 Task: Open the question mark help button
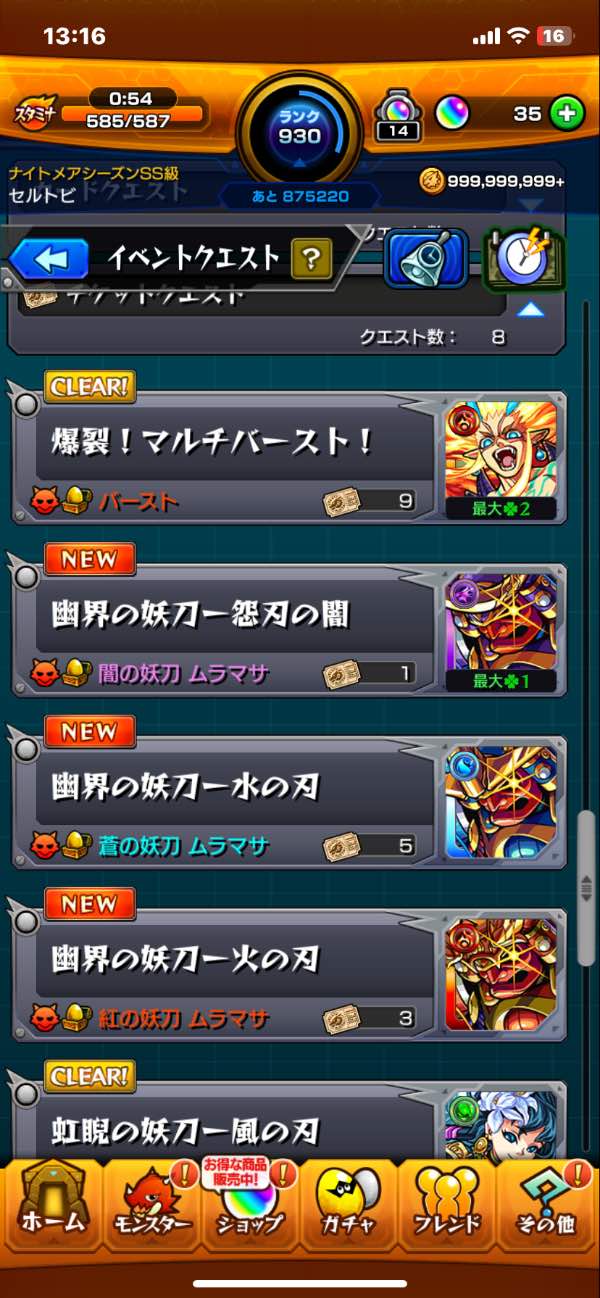click(x=311, y=260)
